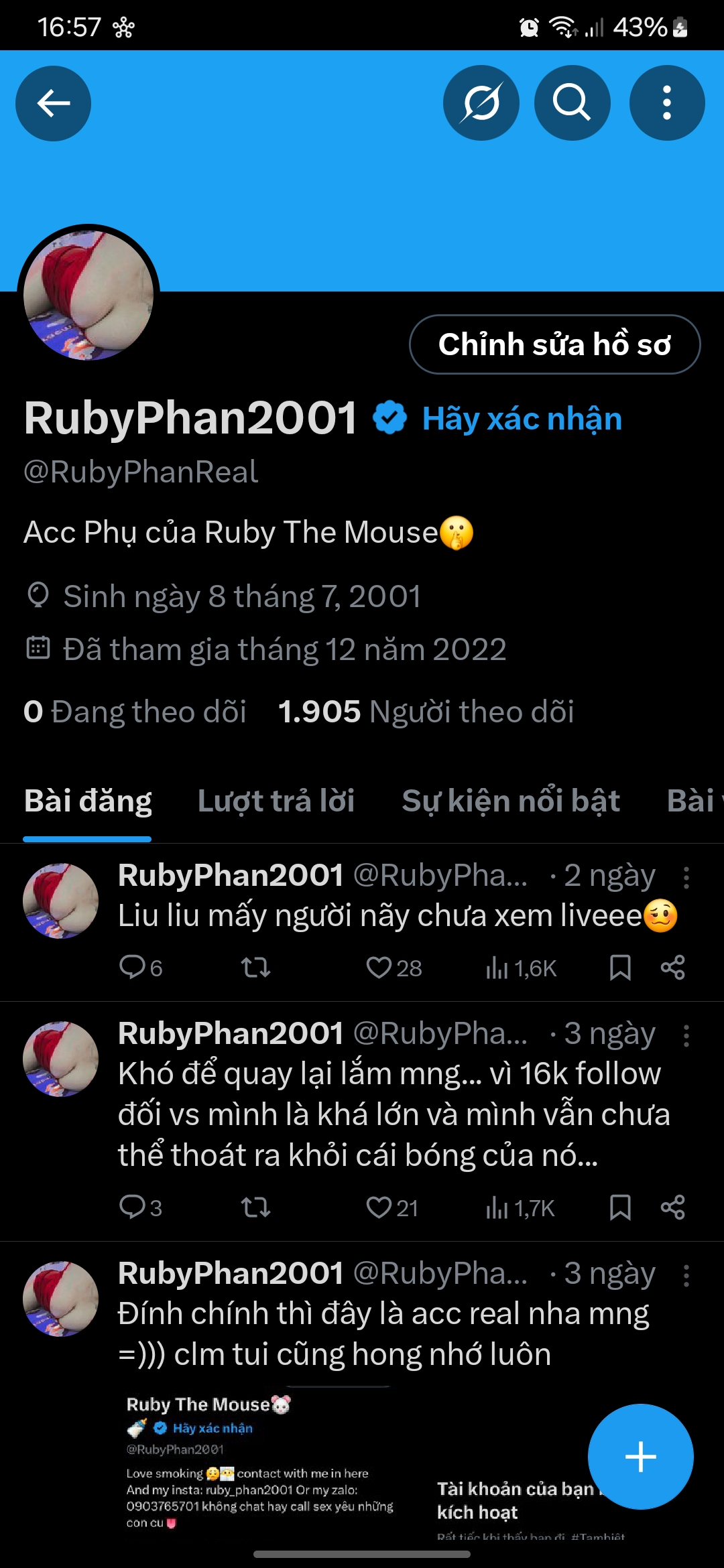Enlarge the profile avatar picture
Viewport: 724px width, 1568px height.
point(88,295)
